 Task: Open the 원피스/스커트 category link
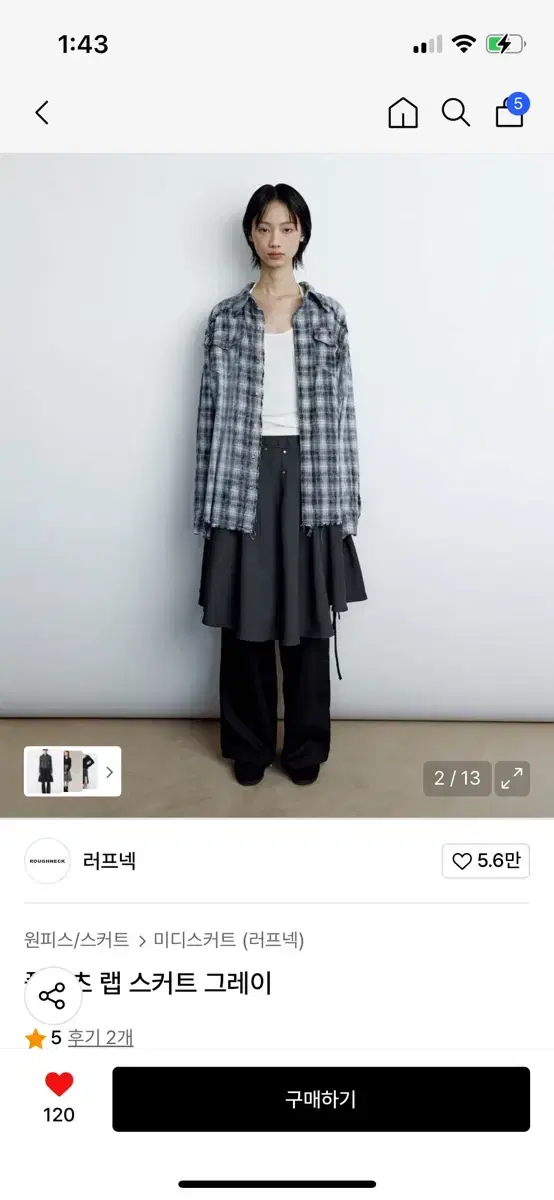tap(77, 940)
